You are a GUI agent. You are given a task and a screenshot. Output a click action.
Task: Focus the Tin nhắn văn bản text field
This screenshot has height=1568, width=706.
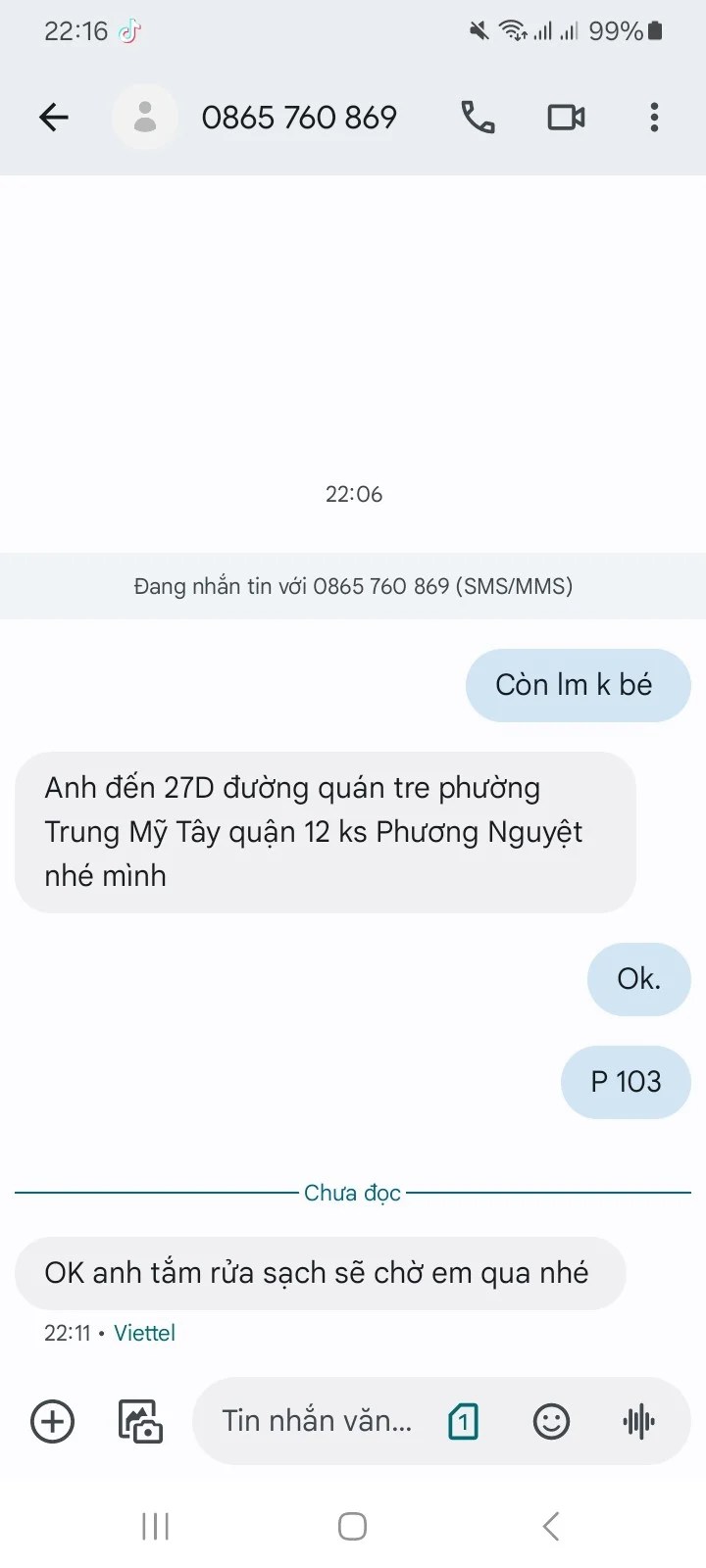[x=317, y=1421]
